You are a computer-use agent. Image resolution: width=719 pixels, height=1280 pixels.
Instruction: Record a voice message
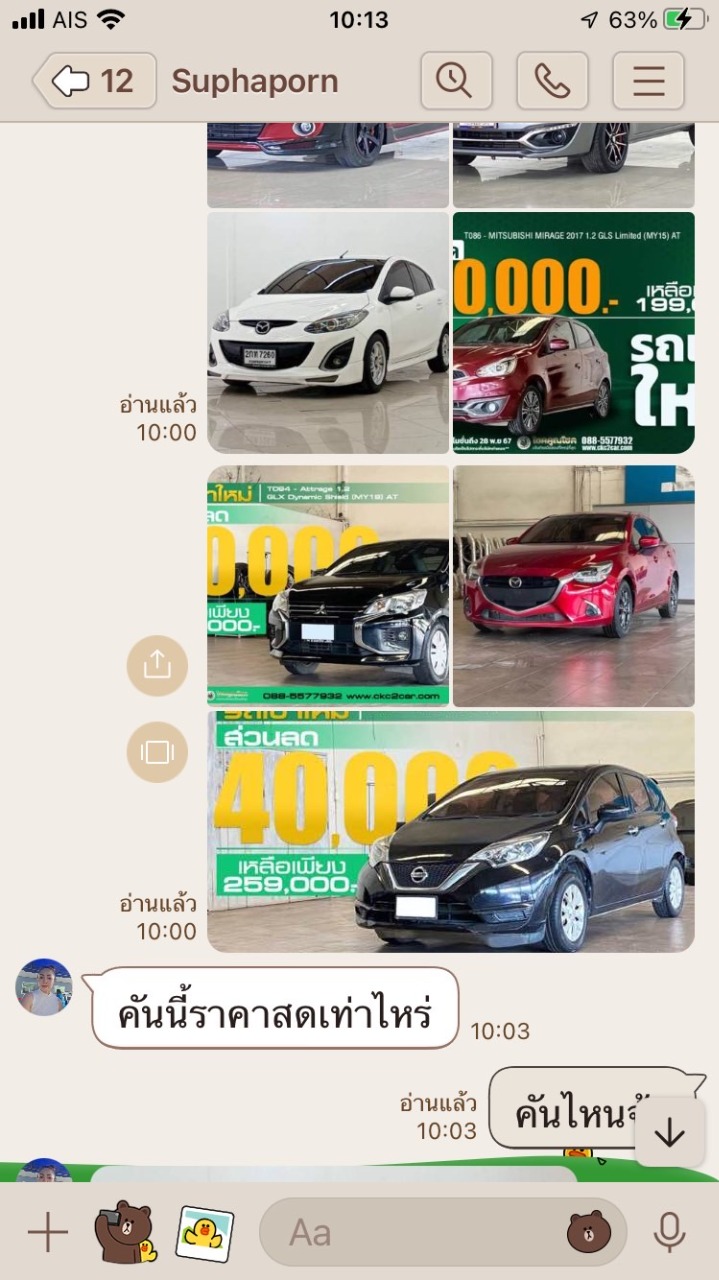(x=670, y=1232)
